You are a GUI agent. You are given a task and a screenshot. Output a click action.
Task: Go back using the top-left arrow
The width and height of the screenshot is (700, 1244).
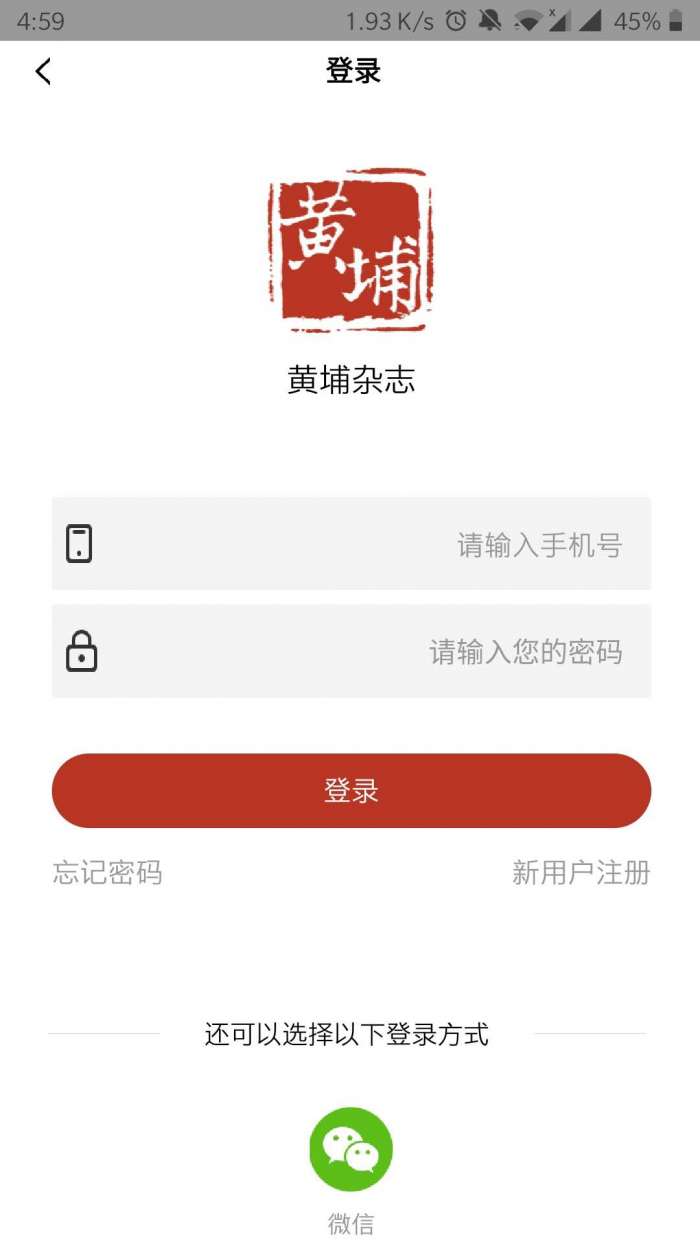click(x=43, y=72)
